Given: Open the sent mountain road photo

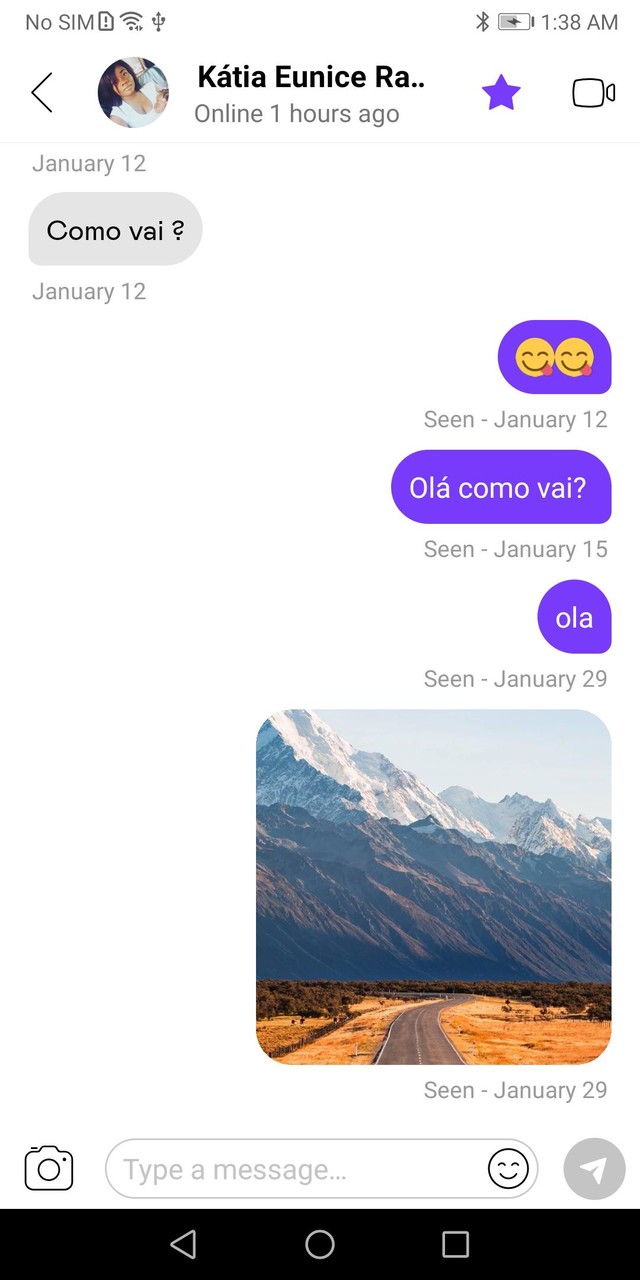Looking at the screenshot, I should (x=433, y=886).
